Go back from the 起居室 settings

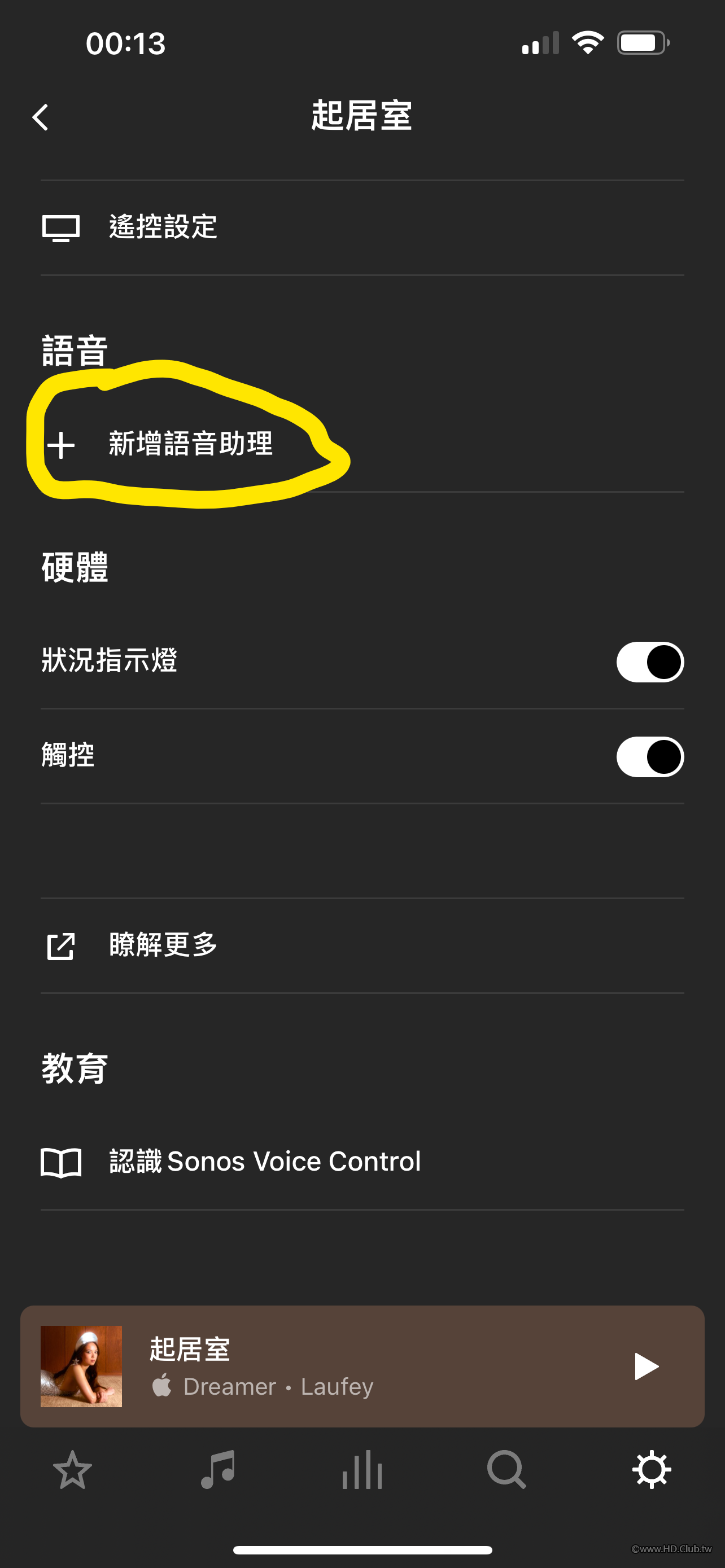(x=41, y=117)
